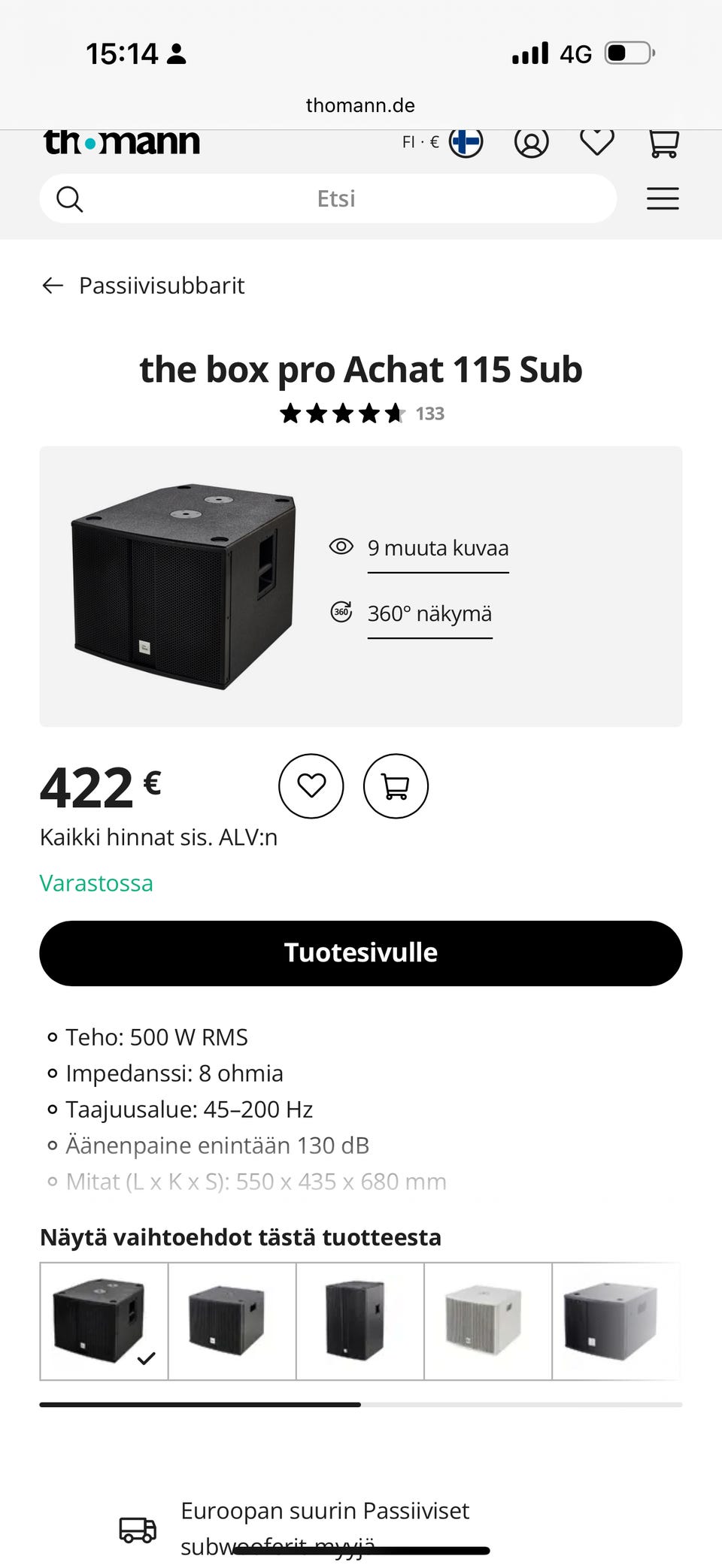Expand Näytä vaihtoehdot tästä tuotteesta

241,1237
